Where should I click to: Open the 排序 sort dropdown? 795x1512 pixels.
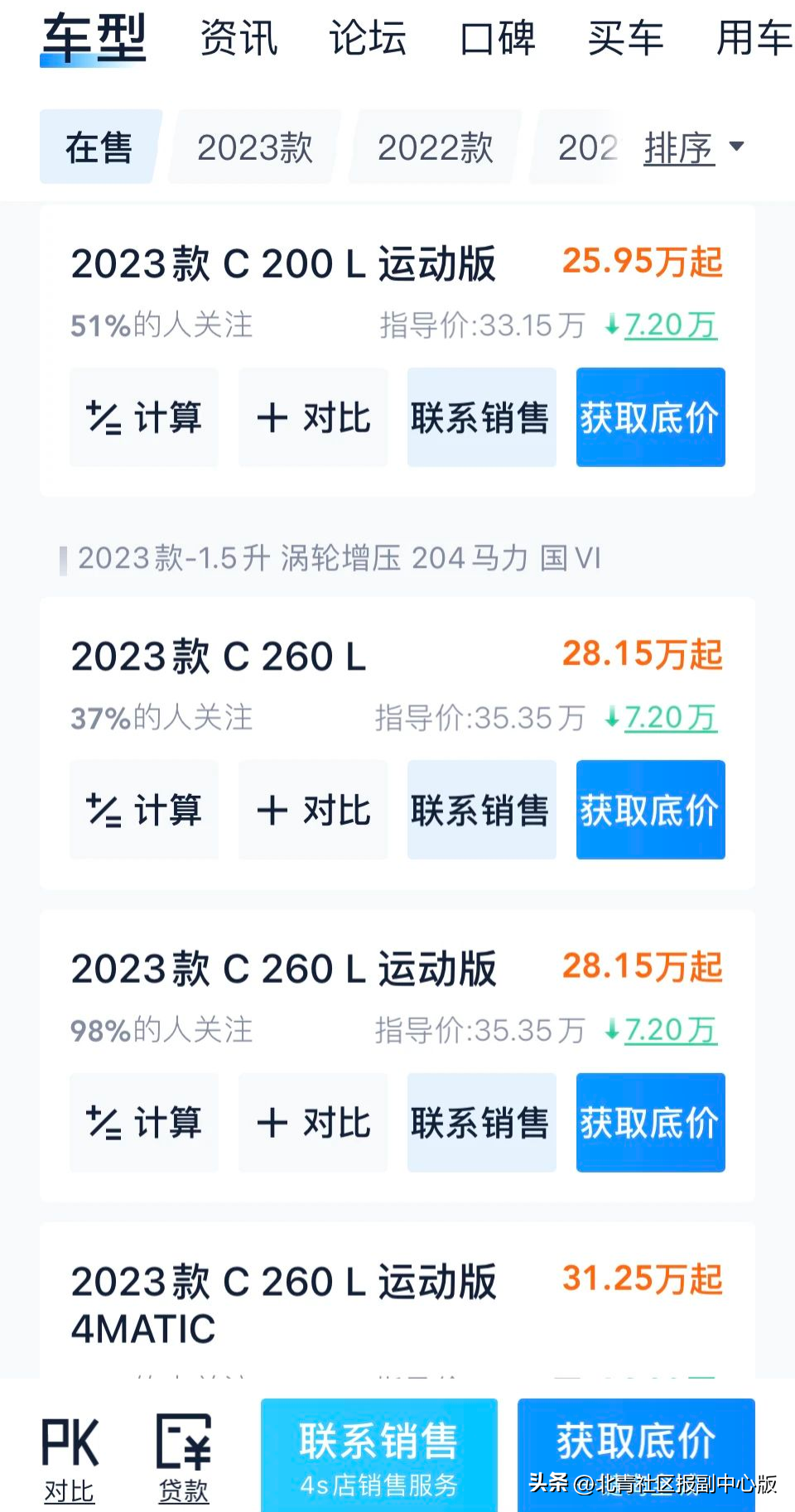point(694,147)
